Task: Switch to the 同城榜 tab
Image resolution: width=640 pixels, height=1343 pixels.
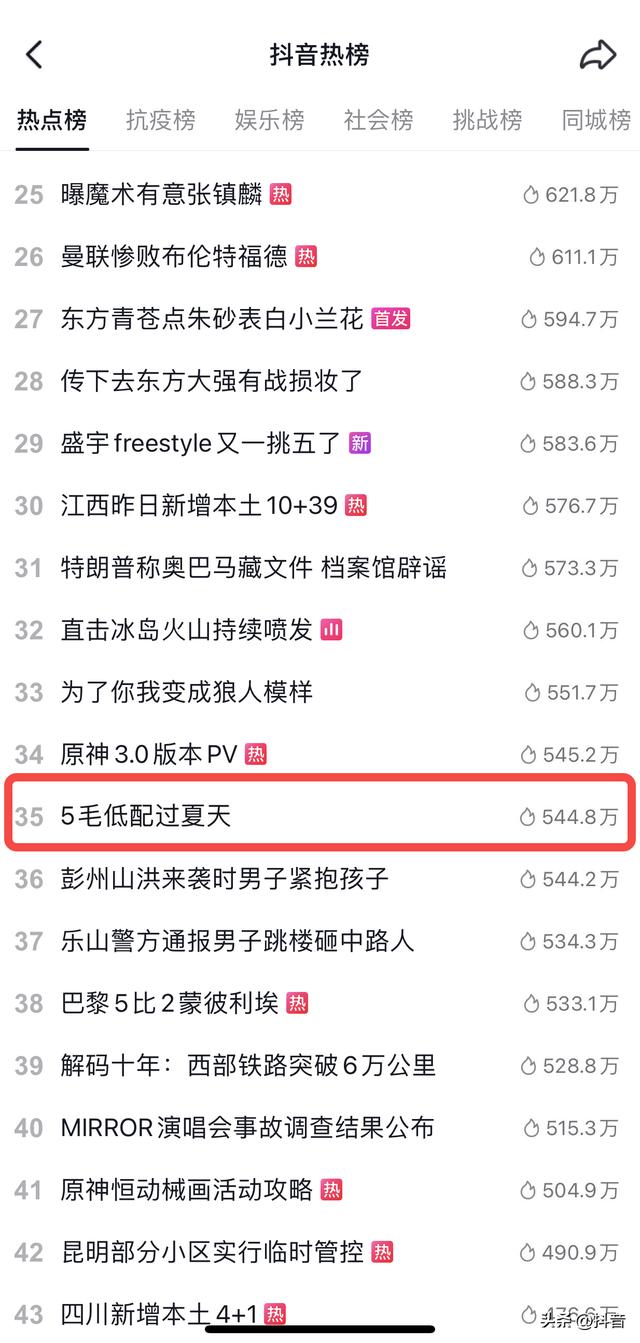Action: coord(596,121)
